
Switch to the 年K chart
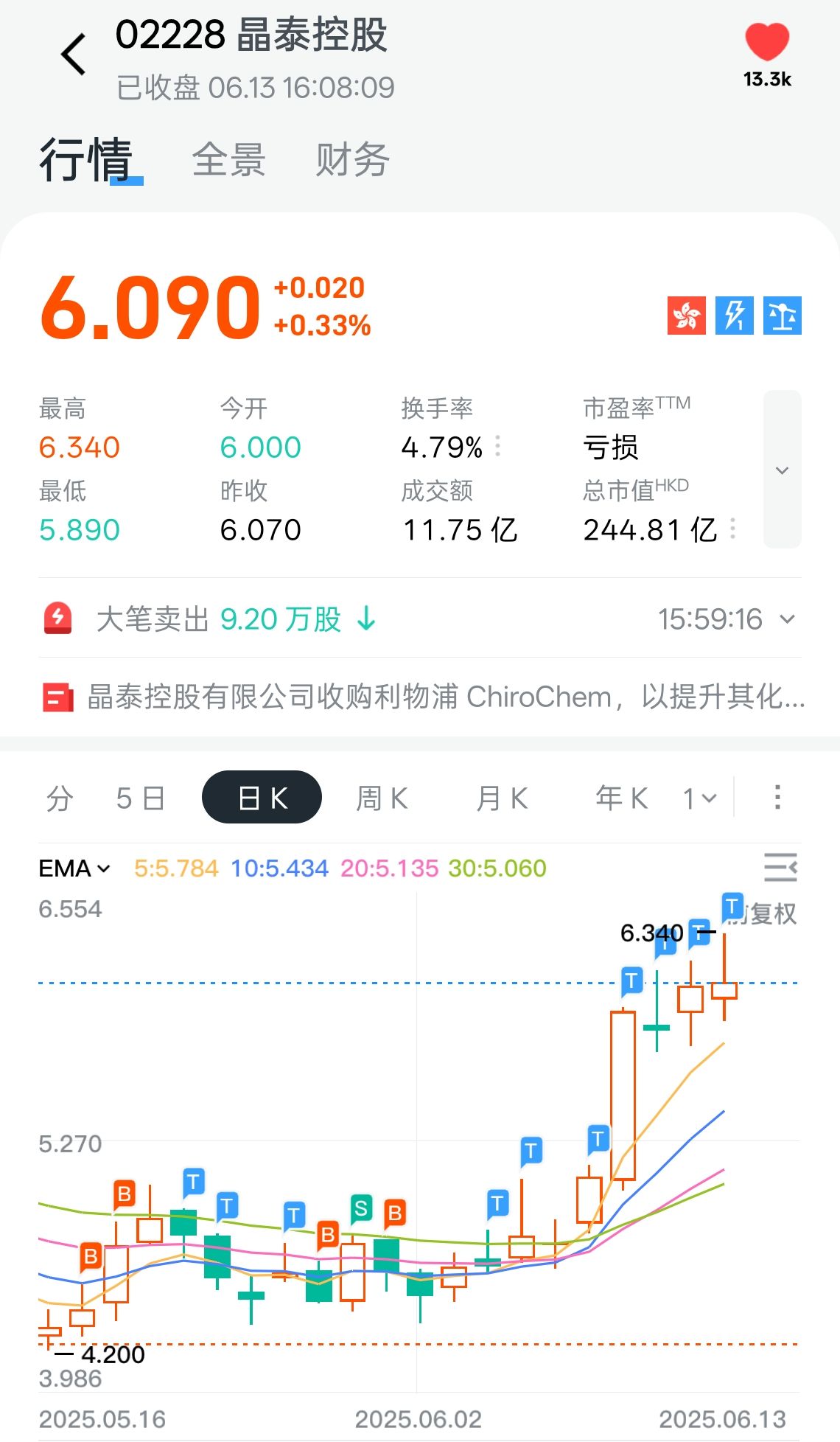point(621,798)
